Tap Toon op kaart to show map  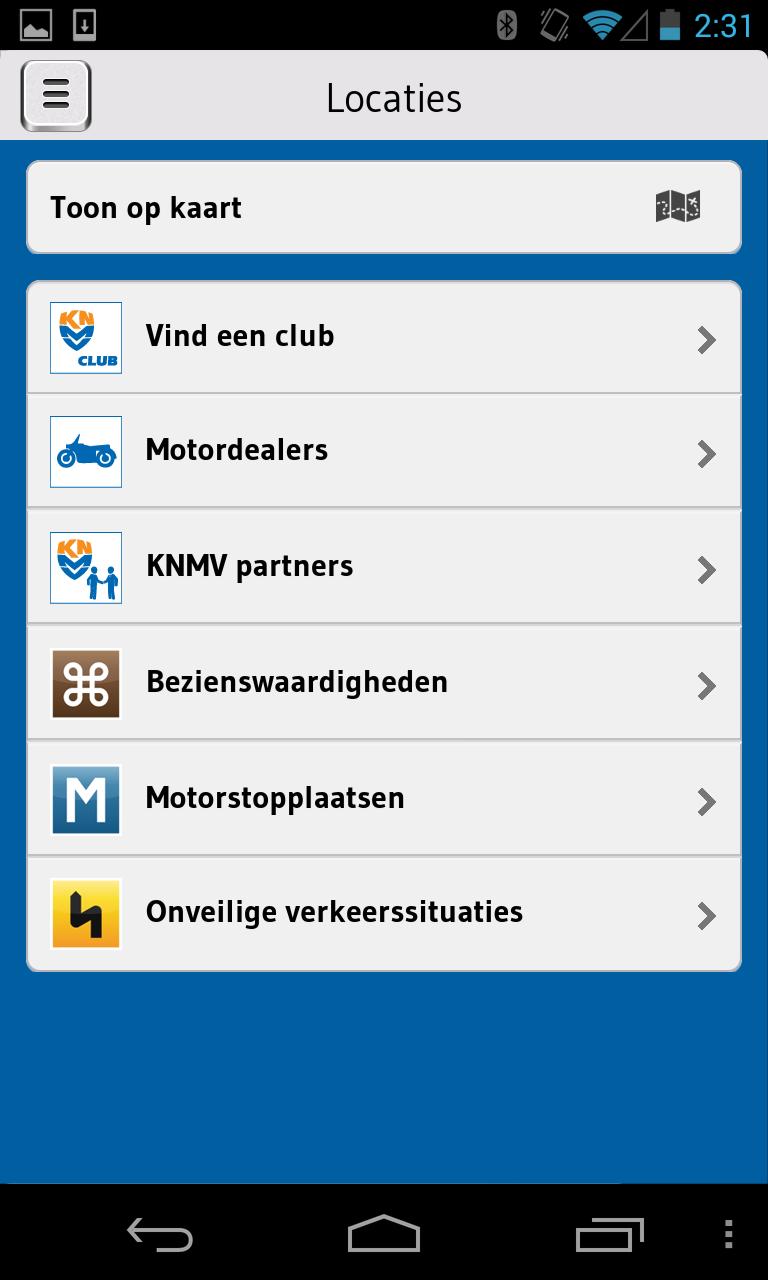click(384, 208)
